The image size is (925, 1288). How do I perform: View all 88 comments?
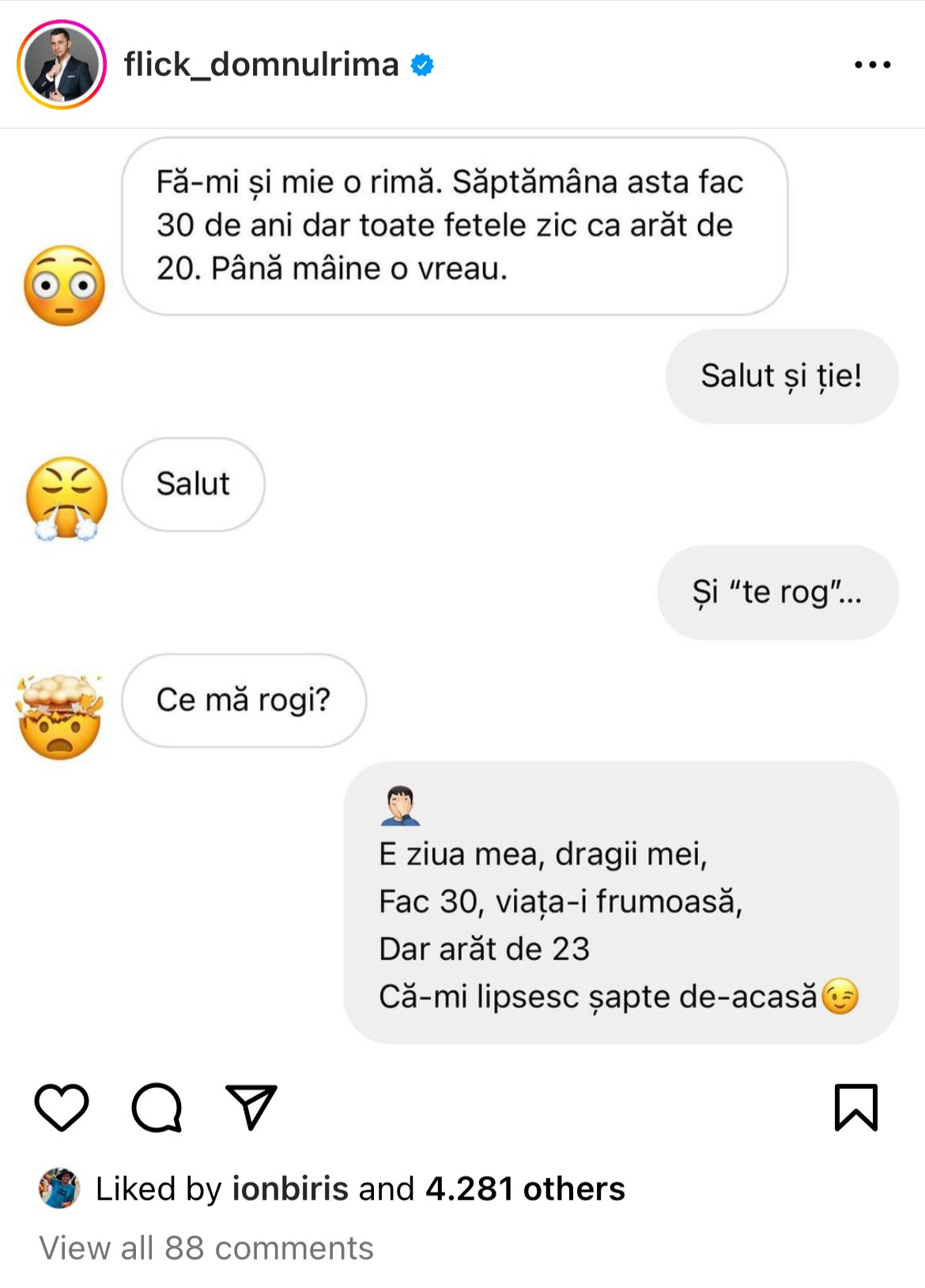(x=206, y=1248)
